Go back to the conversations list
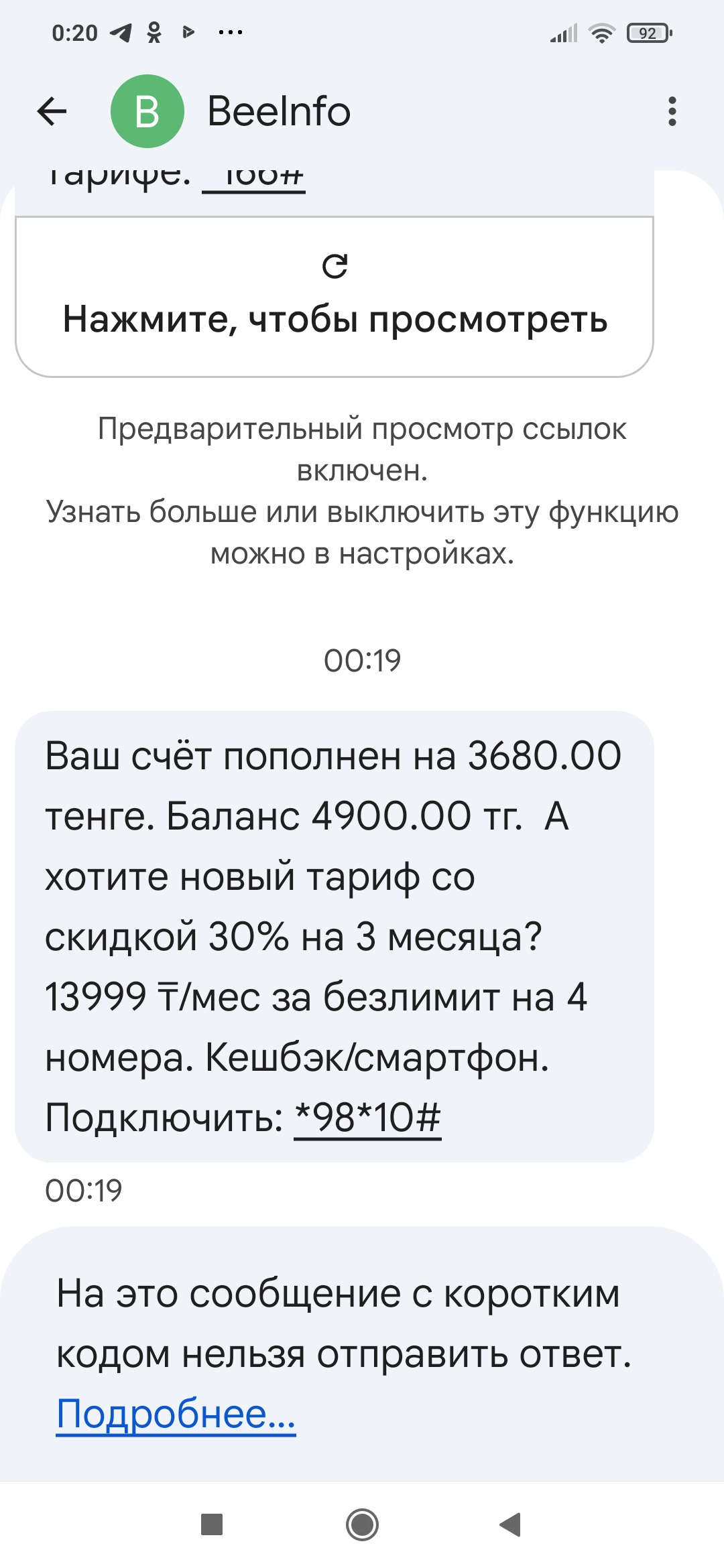This screenshot has width=724, height=1568. click(52, 111)
